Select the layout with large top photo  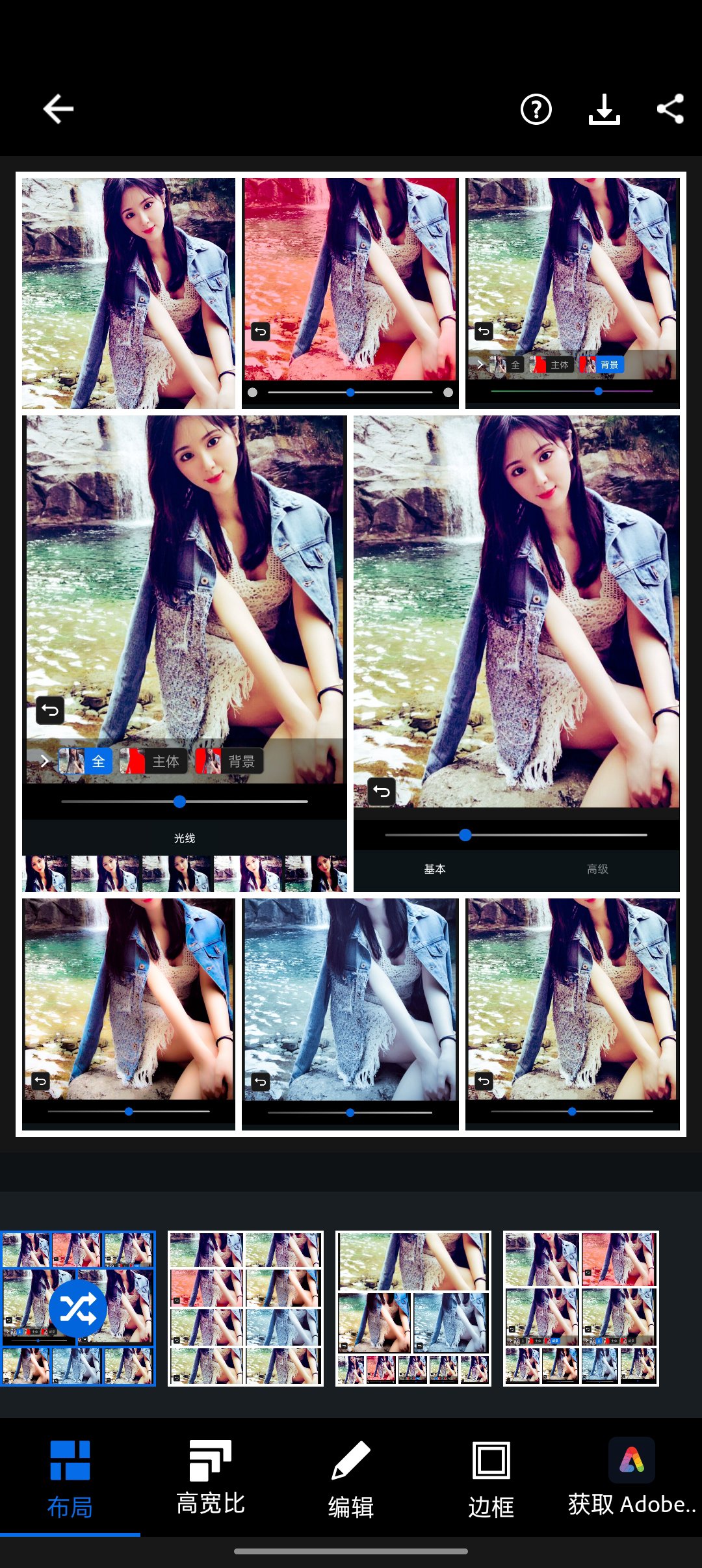click(x=413, y=1309)
